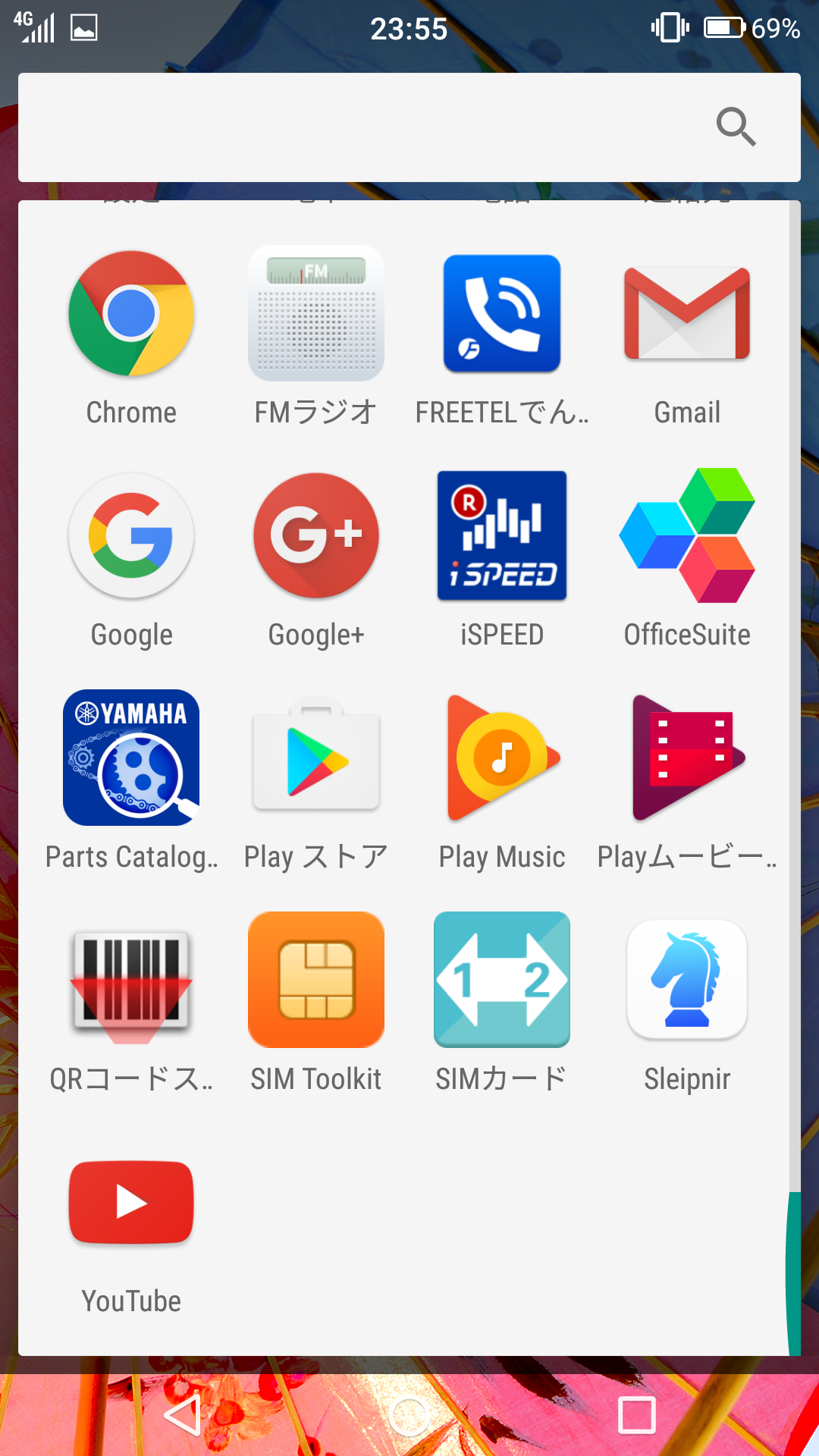Launch Play Music
Image resolution: width=819 pixels, height=1456 pixels.
click(x=502, y=758)
